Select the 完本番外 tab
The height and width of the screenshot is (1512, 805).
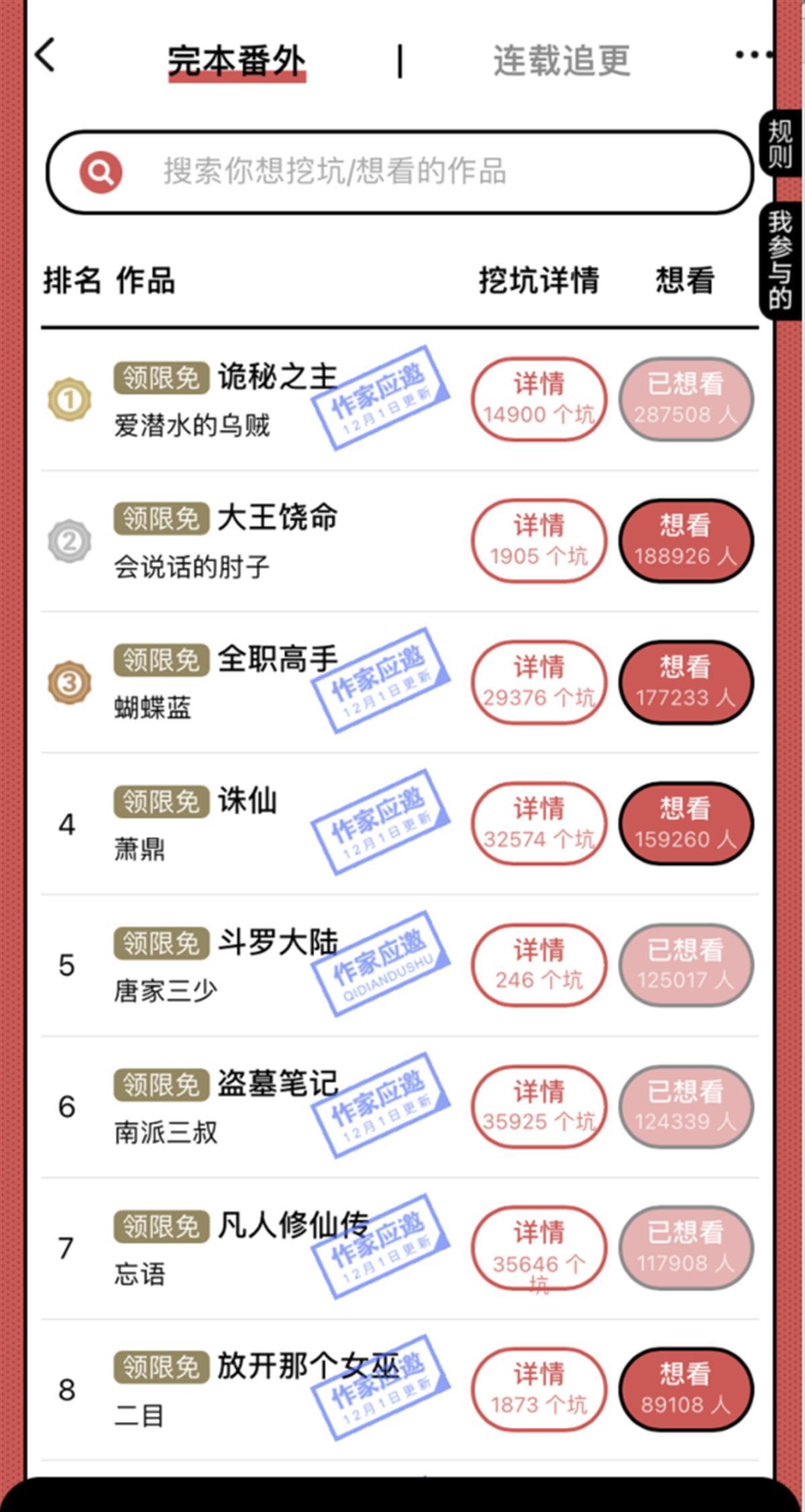pyautogui.click(x=236, y=62)
